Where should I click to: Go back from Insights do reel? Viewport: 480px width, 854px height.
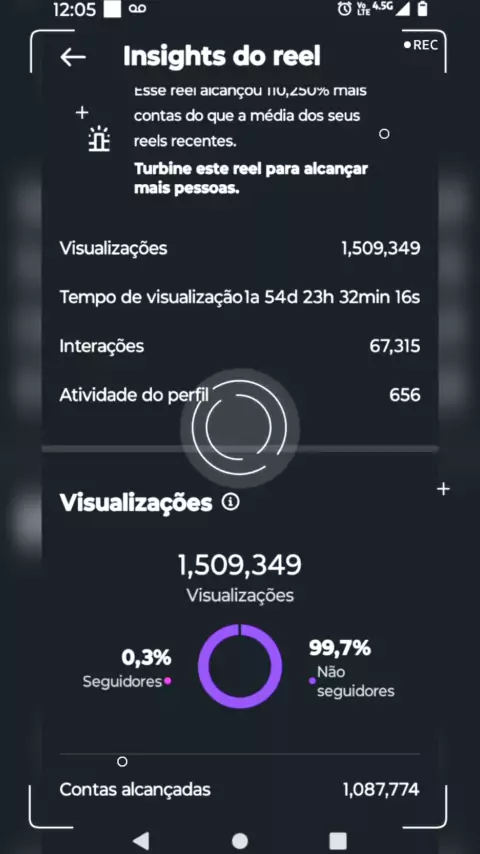click(73, 57)
